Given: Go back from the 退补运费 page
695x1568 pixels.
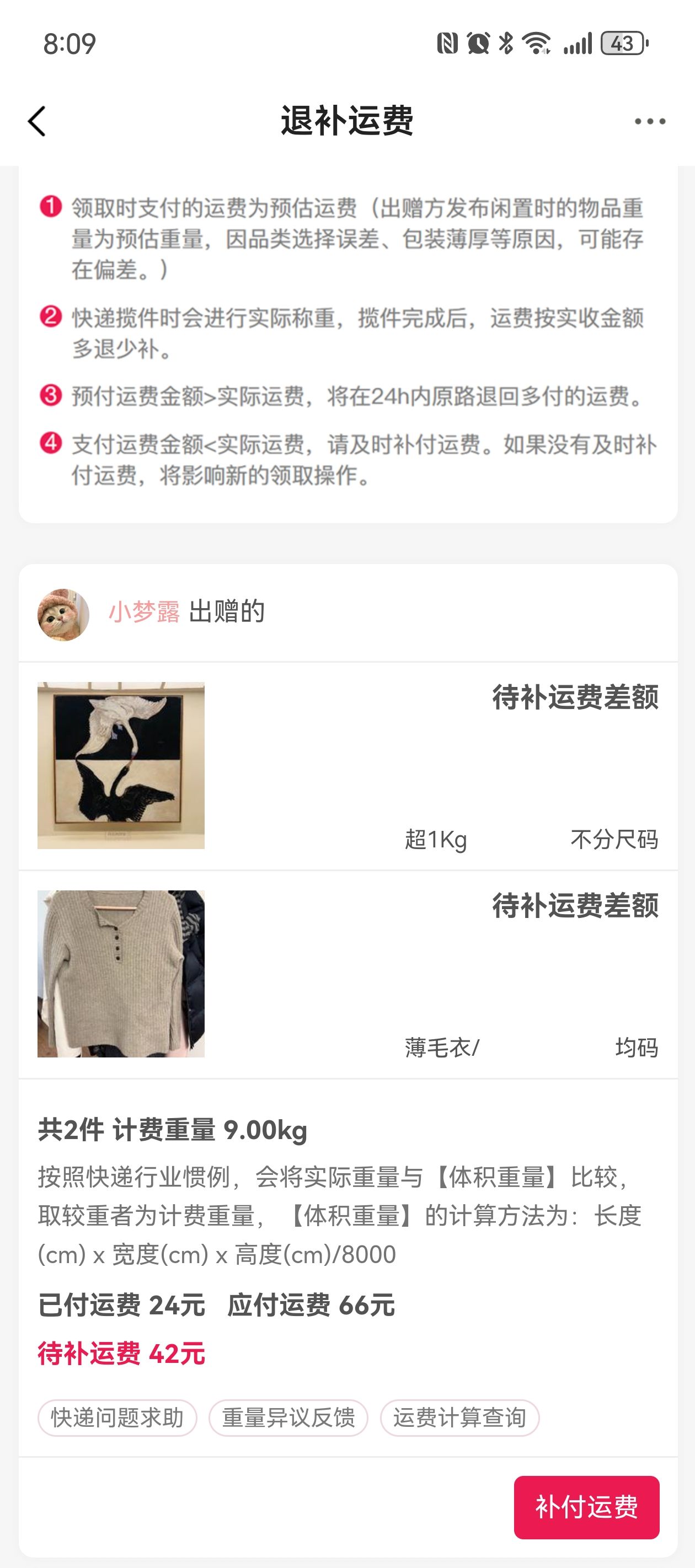Looking at the screenshot, I should [x=37, y=121].
